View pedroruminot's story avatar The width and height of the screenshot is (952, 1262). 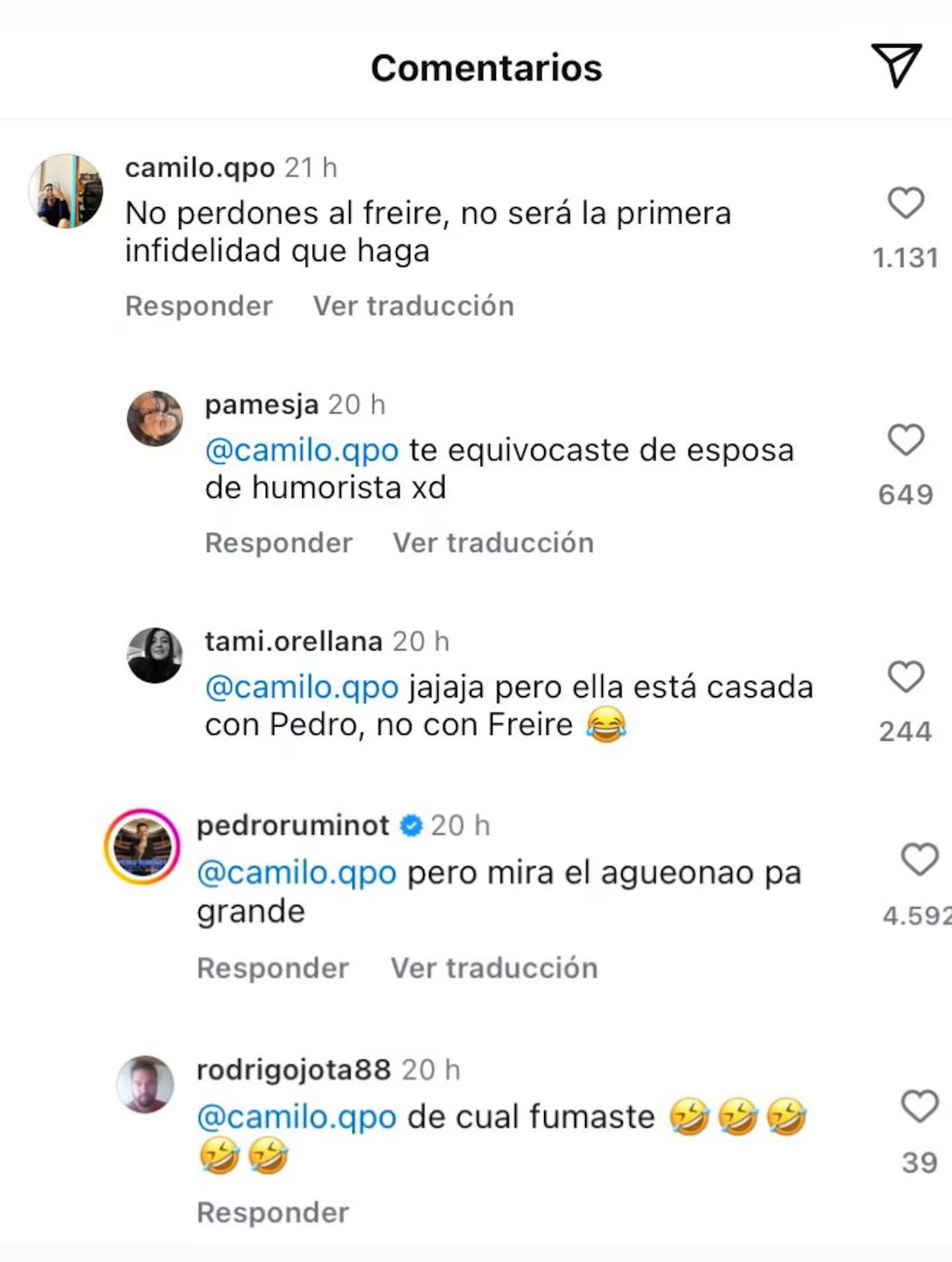point(142,846)
